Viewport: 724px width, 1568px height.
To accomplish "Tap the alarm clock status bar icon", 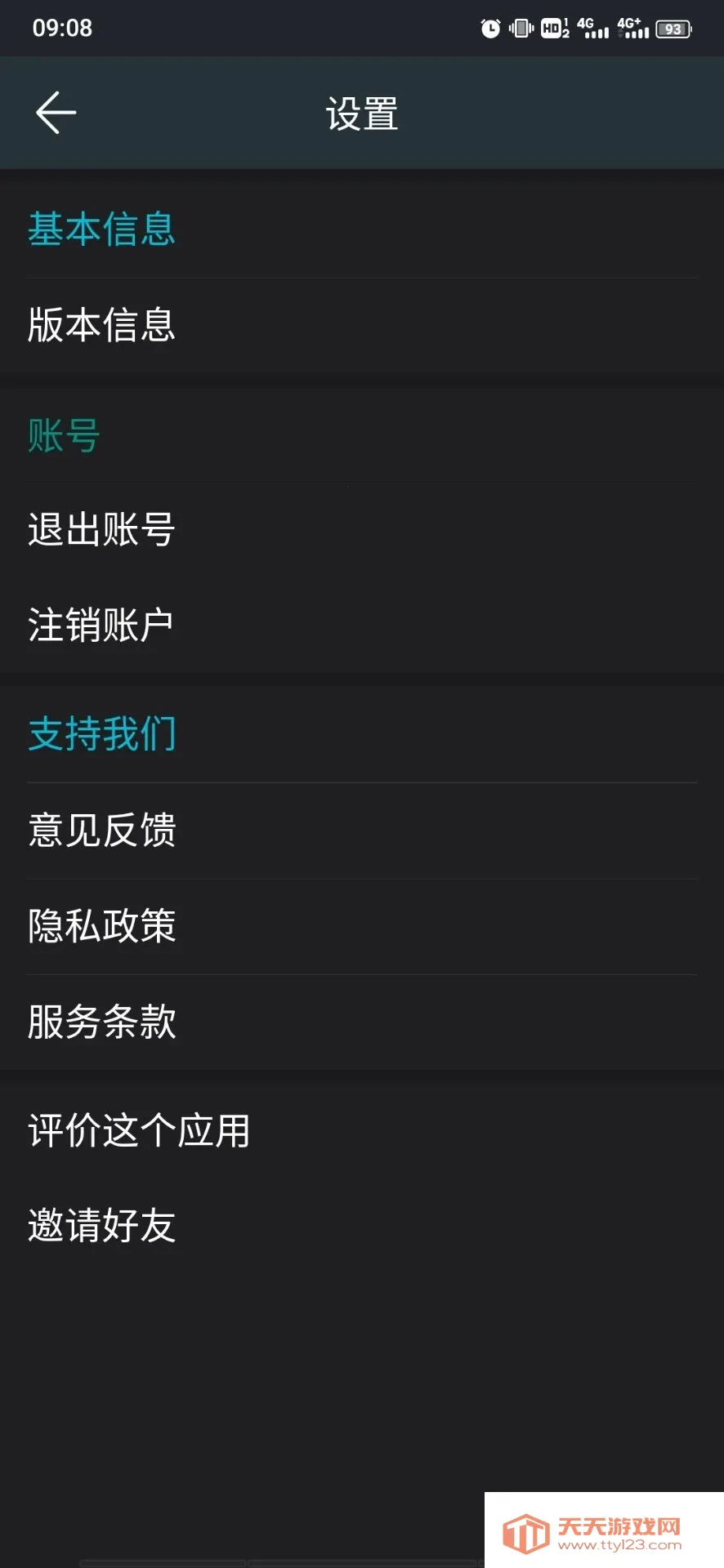I will (491, 28).
